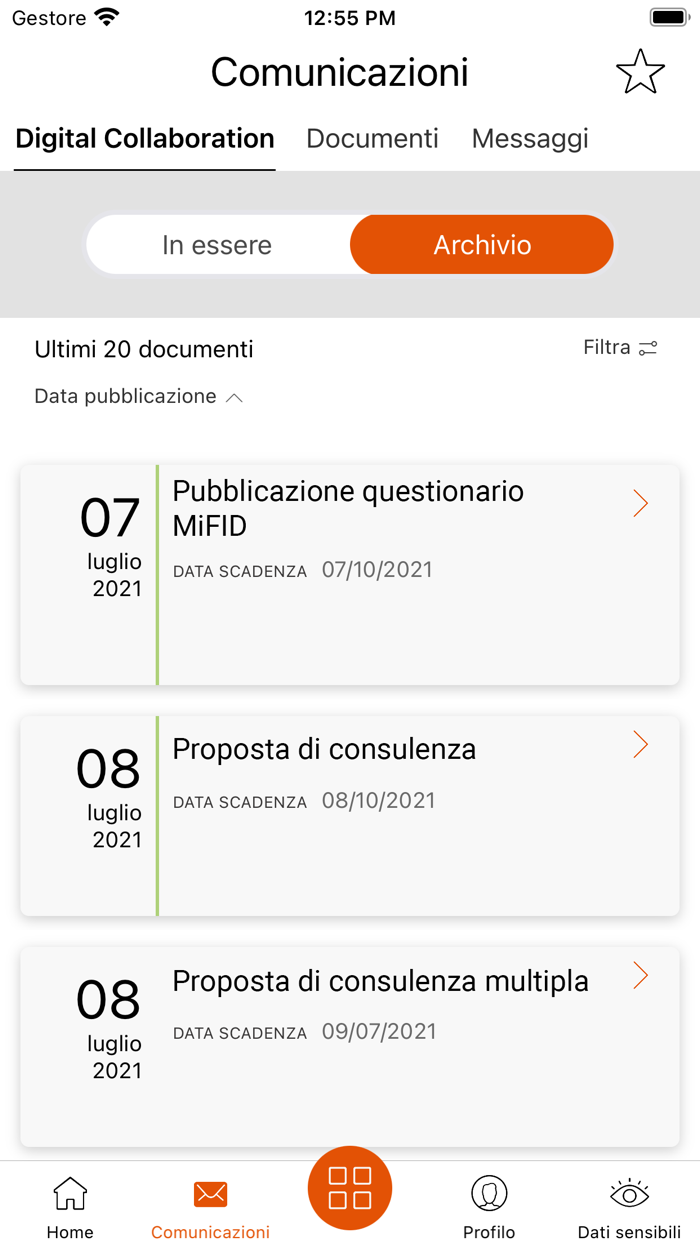Go to the Home tab
This screenshot has height=1244, width=700.
pos(70,1207)
